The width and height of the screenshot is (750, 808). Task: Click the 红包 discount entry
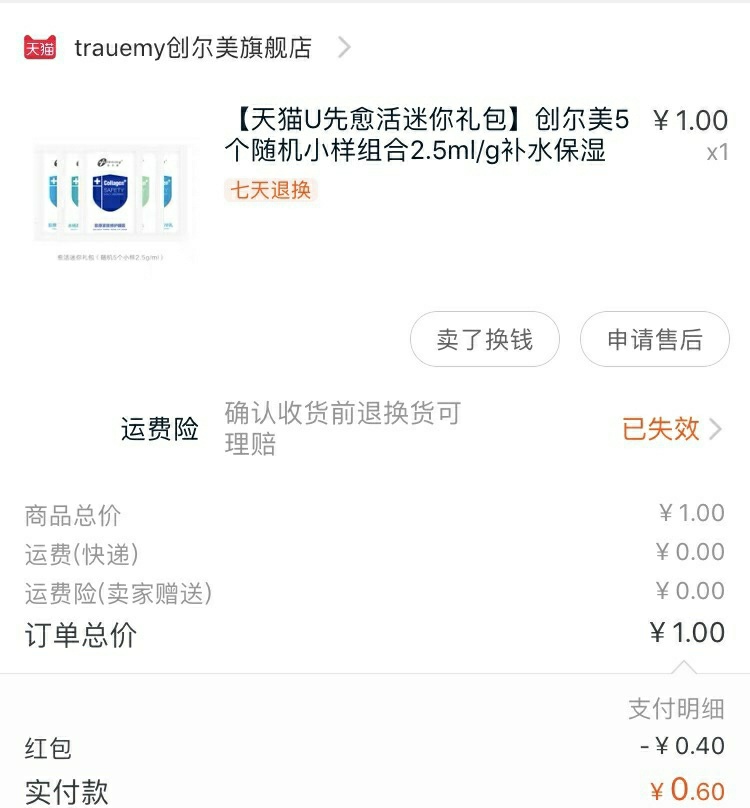point(375,747)
